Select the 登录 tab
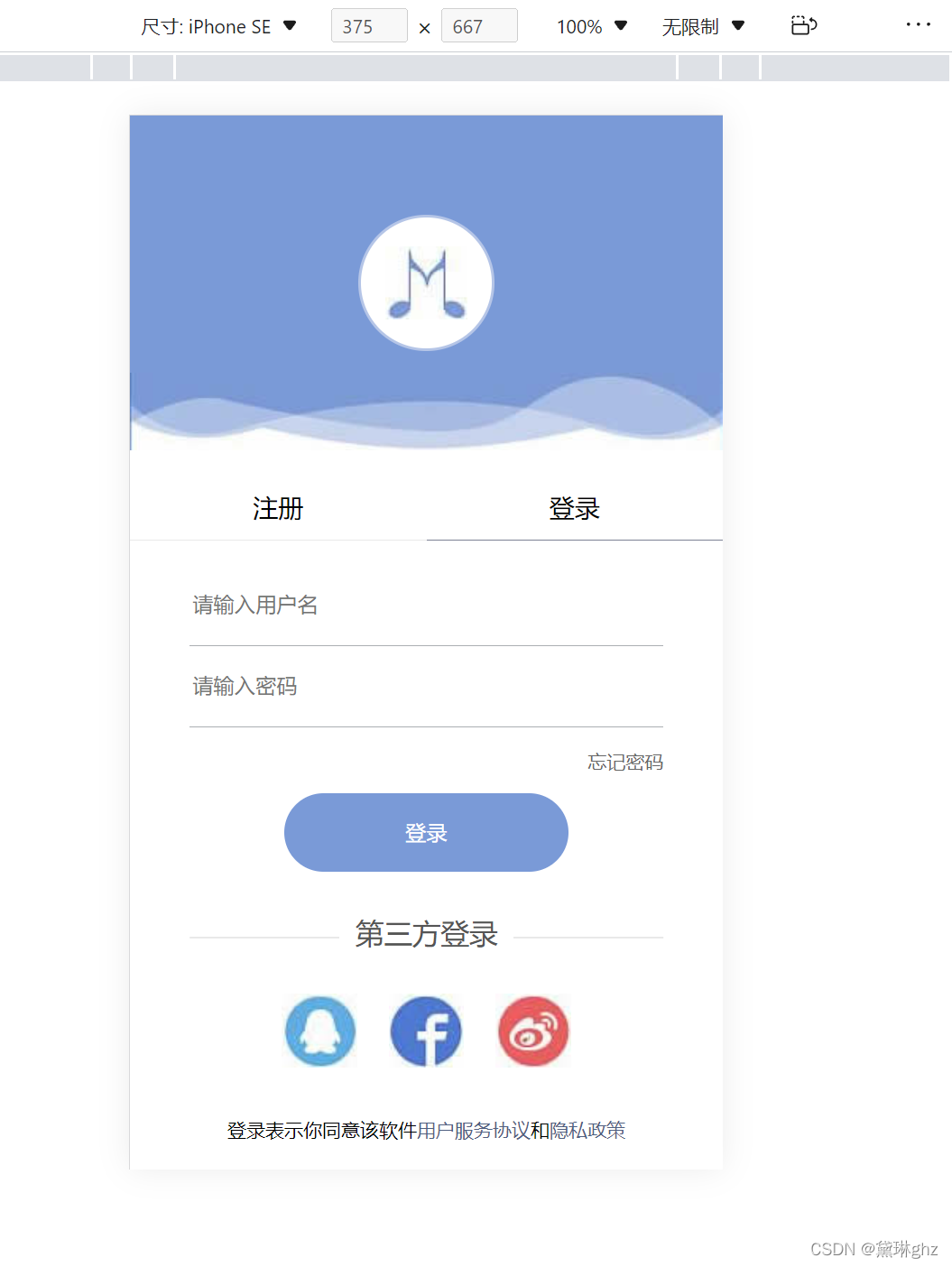This screenshot has height=1267, width=952. pos(574,509)
